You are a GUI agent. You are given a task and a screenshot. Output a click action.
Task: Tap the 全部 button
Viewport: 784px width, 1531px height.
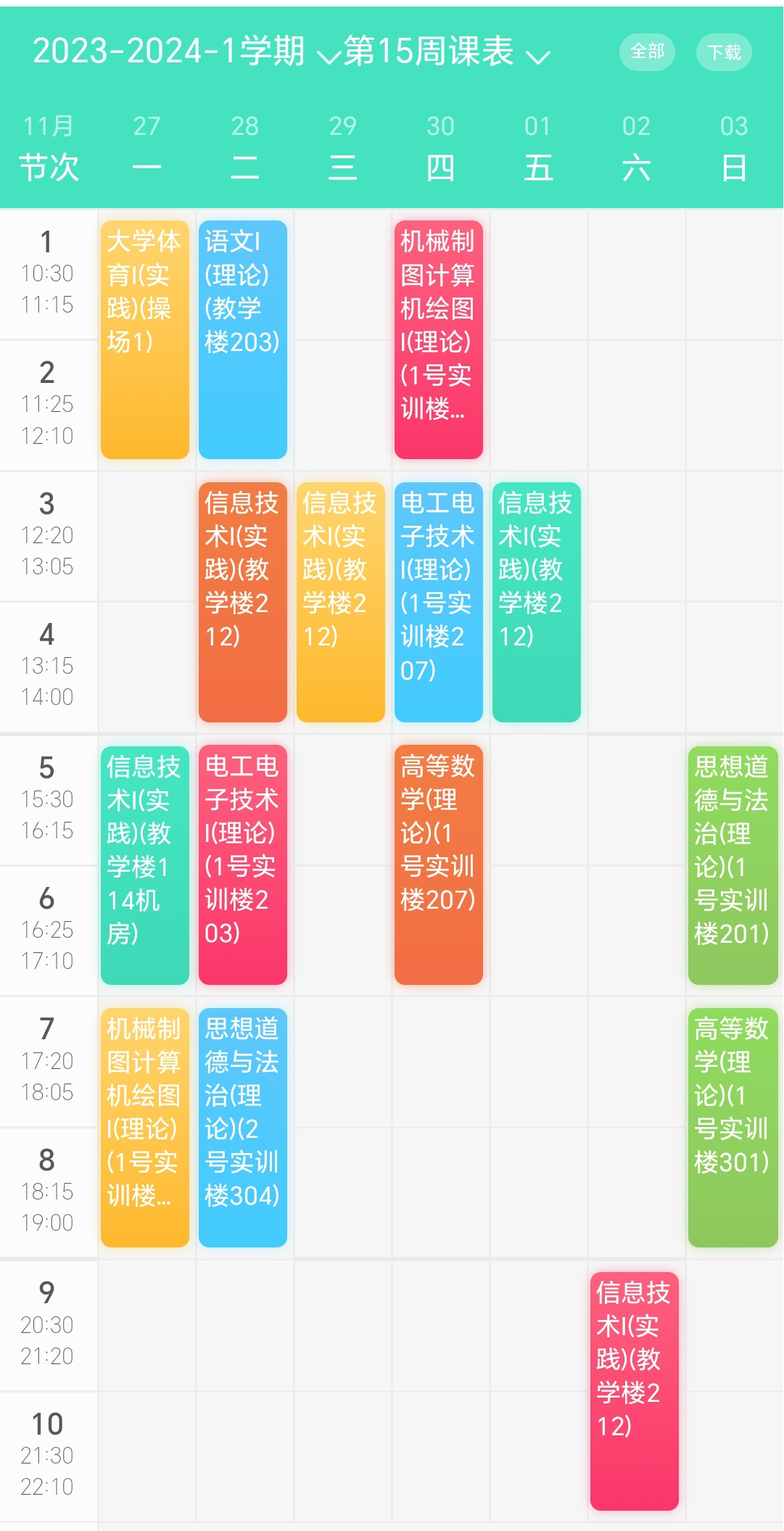click(x=647, y=51)
